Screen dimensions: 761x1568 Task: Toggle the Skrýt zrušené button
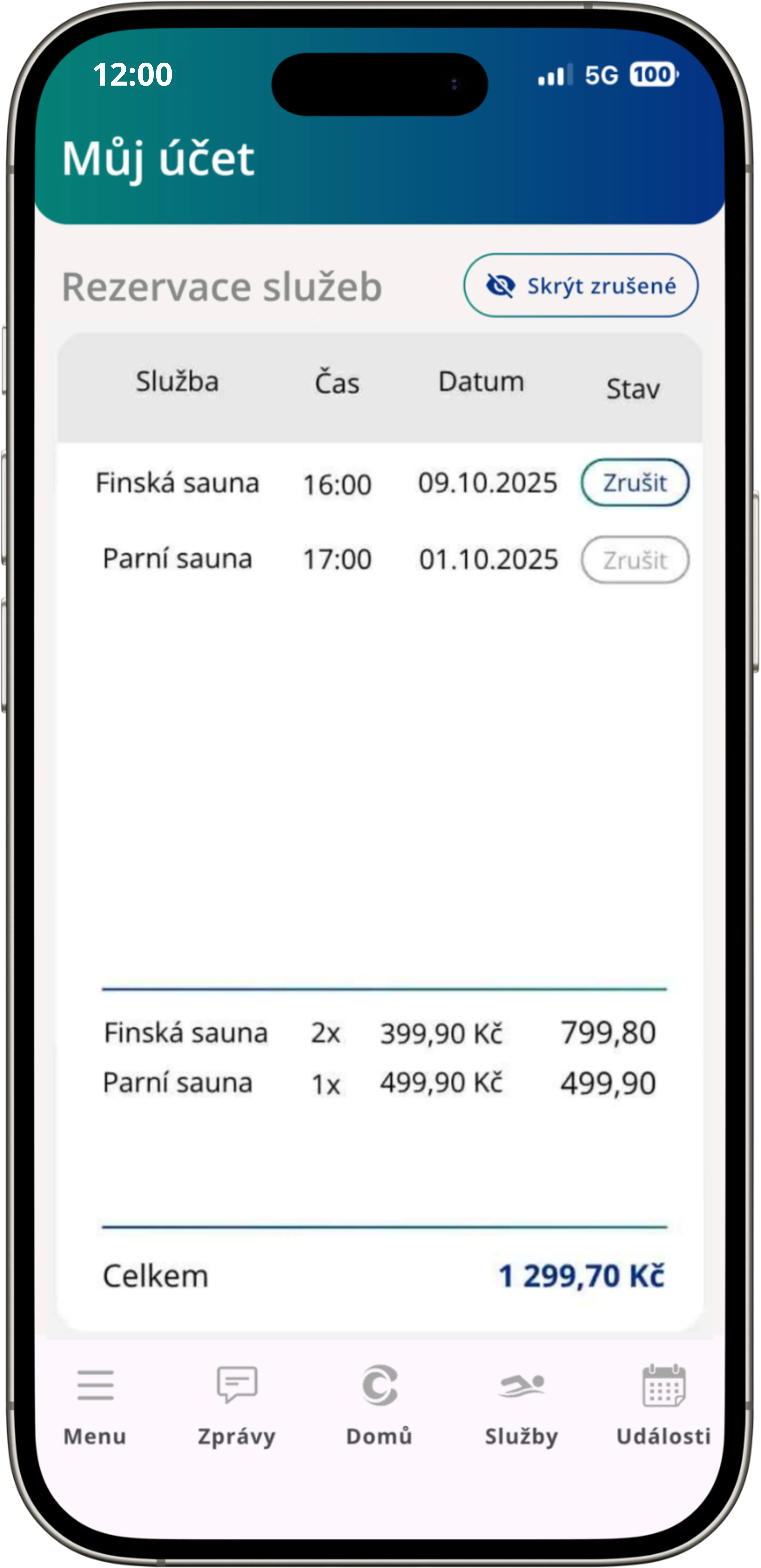(x=580, y=285)
